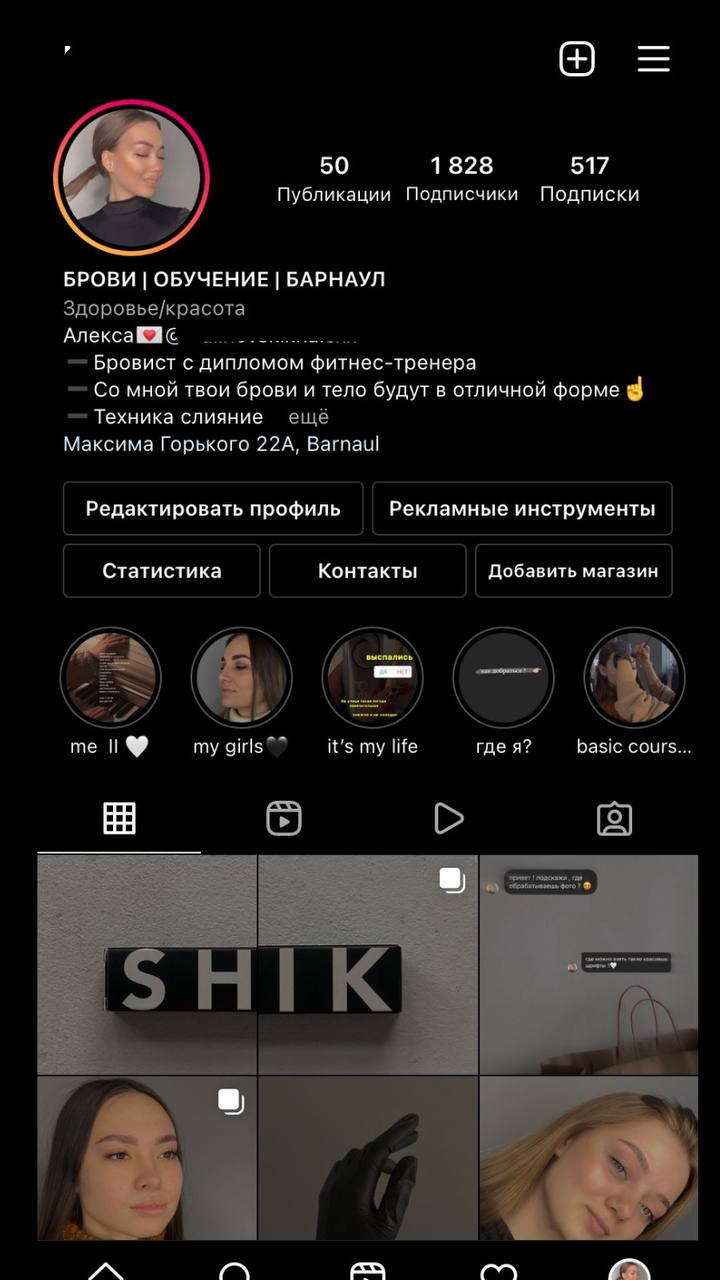The width and height of the screenshot is (720, 1280).
Task: Open Рекламные инструменты
Action: tap(522, 508)
